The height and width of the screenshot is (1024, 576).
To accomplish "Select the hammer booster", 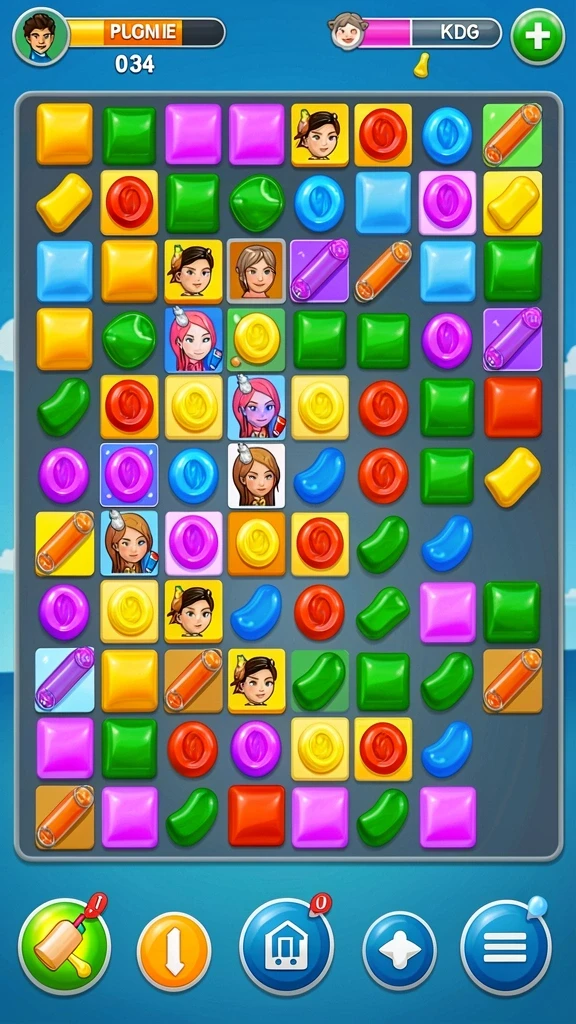I will tap(64, 946).
